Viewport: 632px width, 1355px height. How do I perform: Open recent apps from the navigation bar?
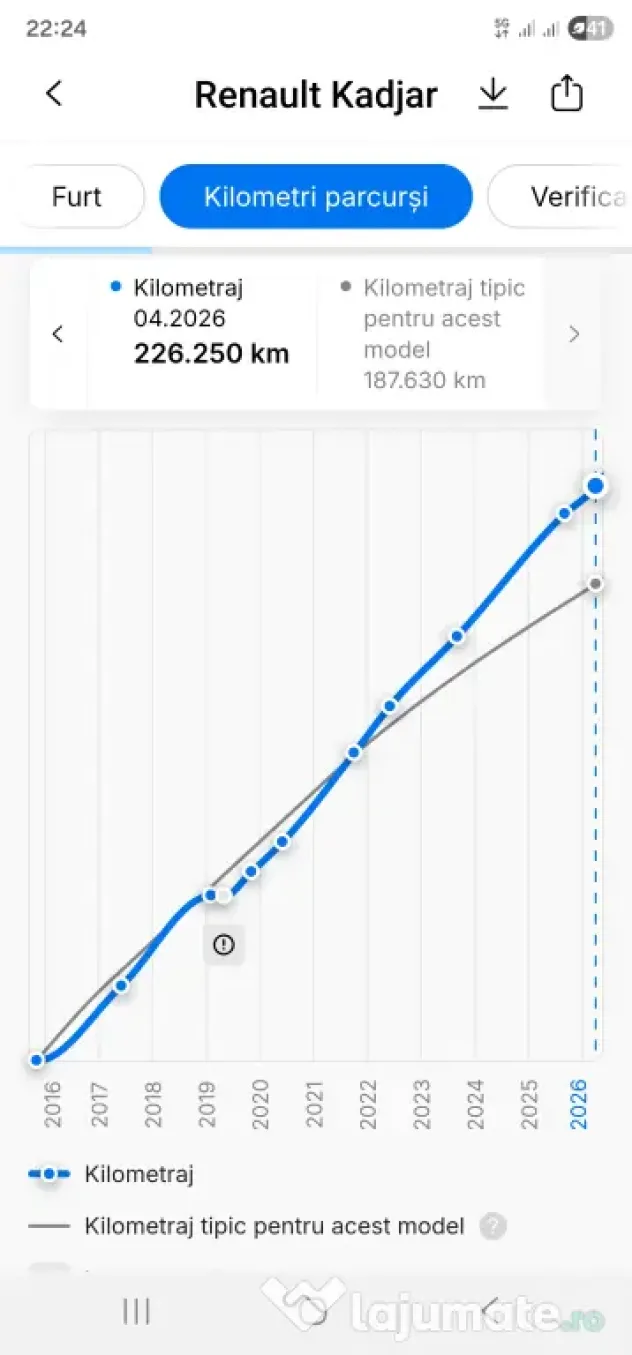136,1311
